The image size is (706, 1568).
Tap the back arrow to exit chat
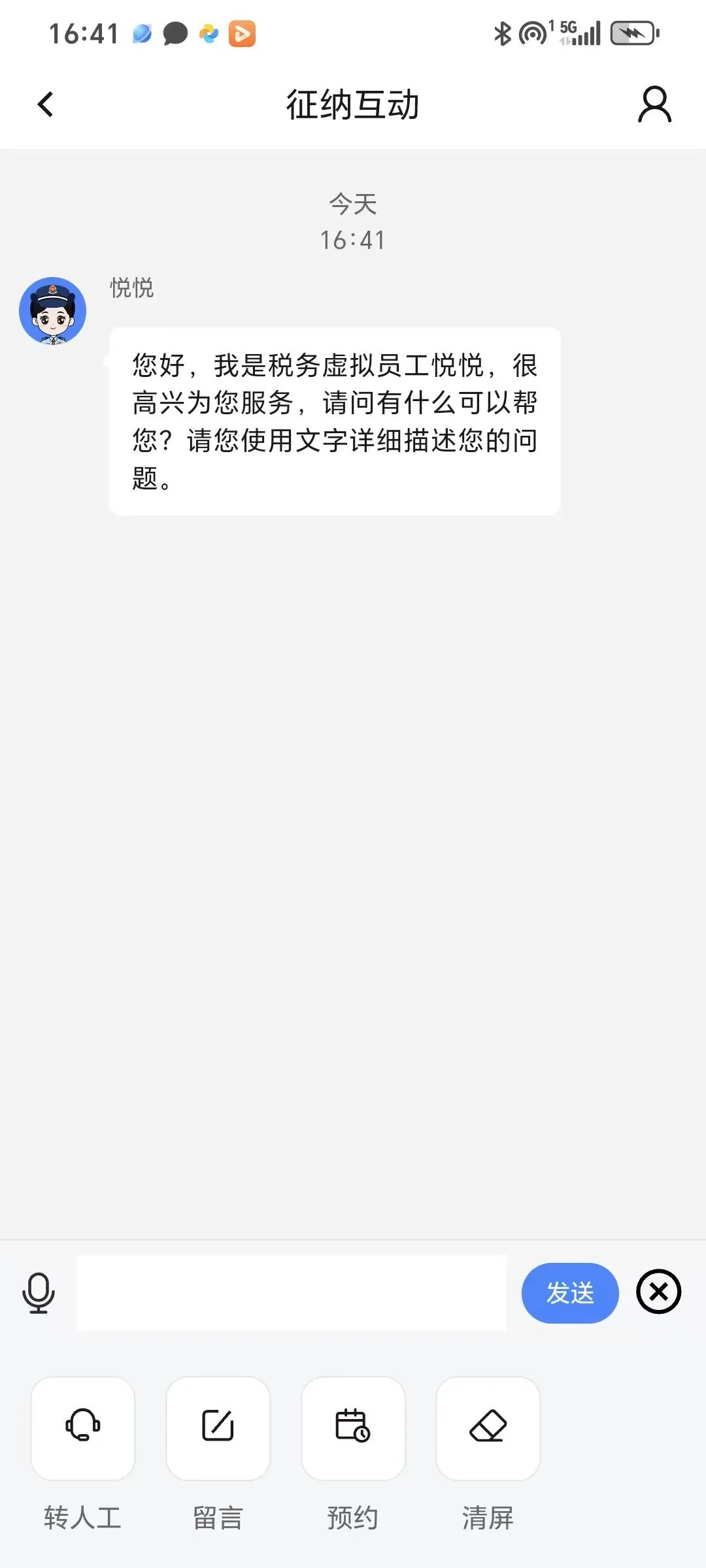[x=44, y=105]
